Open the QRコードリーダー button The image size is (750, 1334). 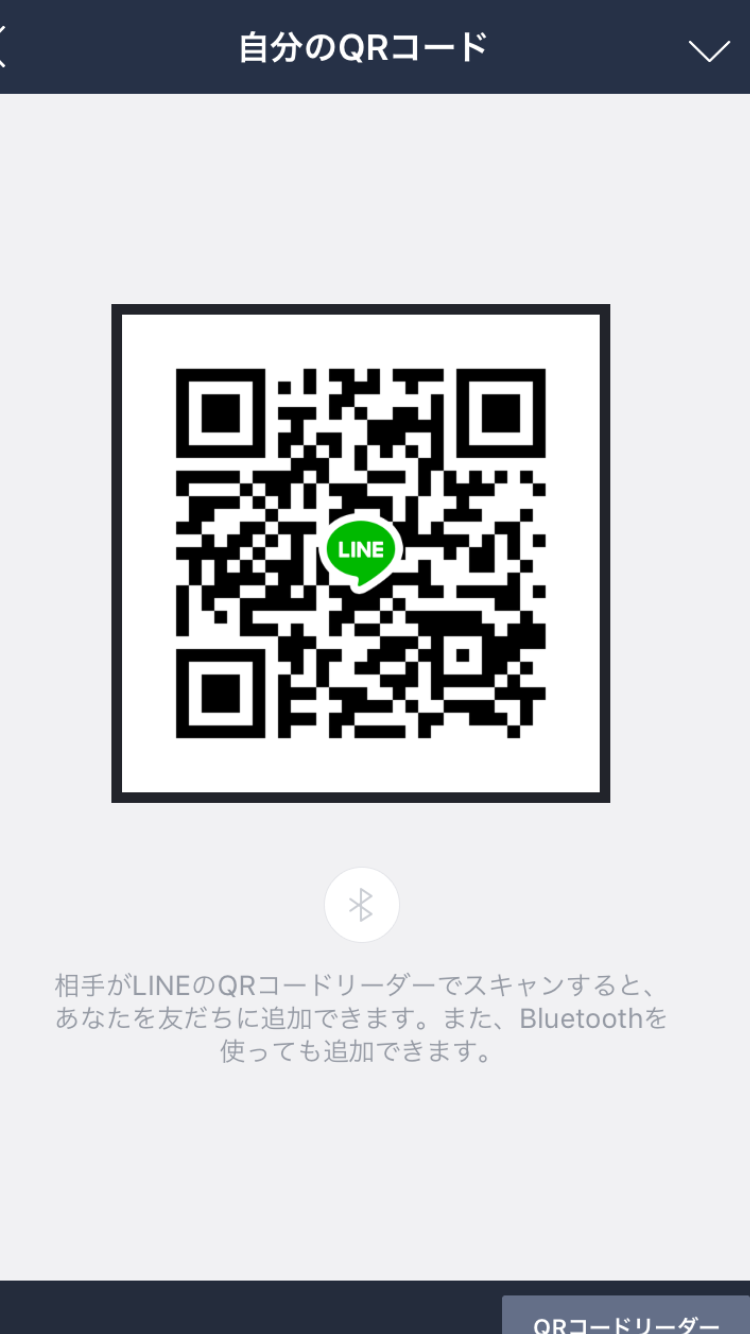tap(626, 1315)
